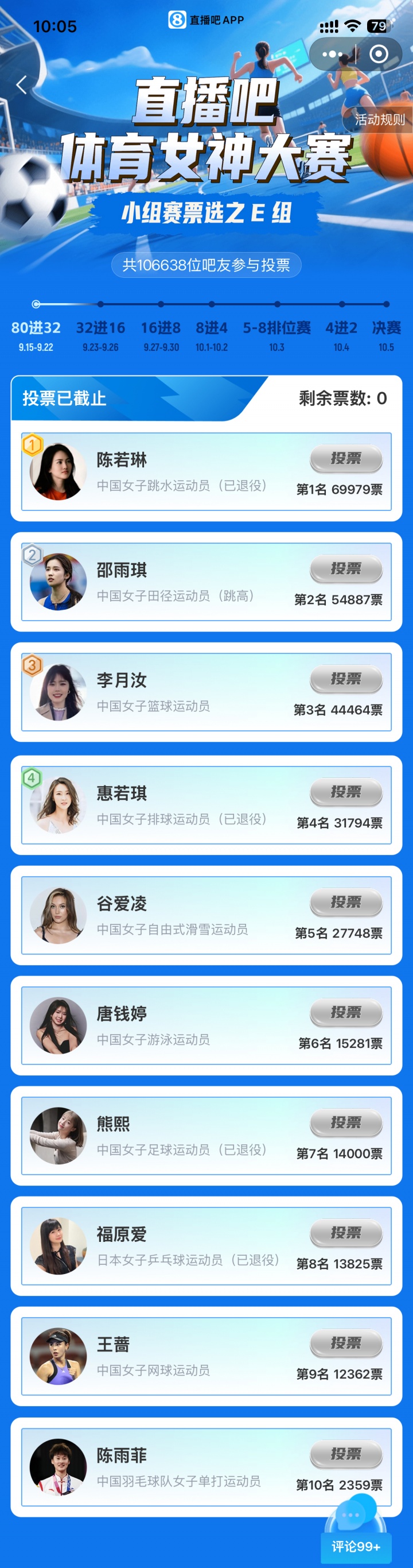Screen dimensions: 413x1568
Task: Vote for 惠若琪
Action: (346, 792)
